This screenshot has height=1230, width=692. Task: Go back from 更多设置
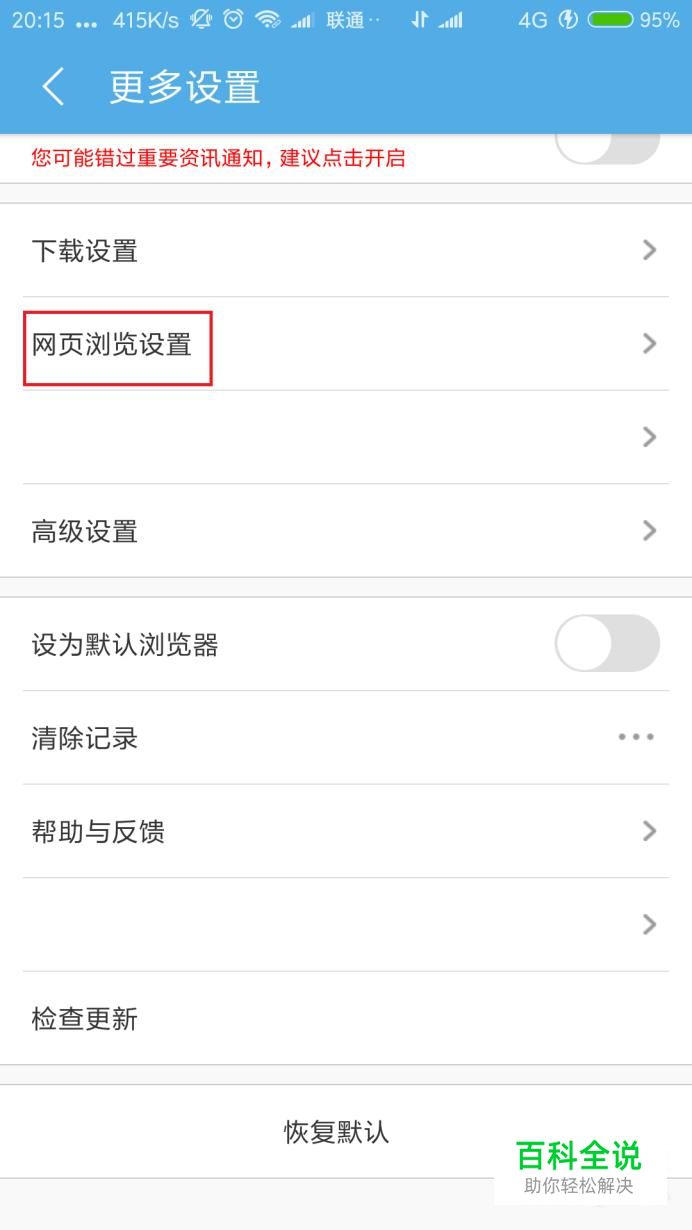(x=54, y=88)
